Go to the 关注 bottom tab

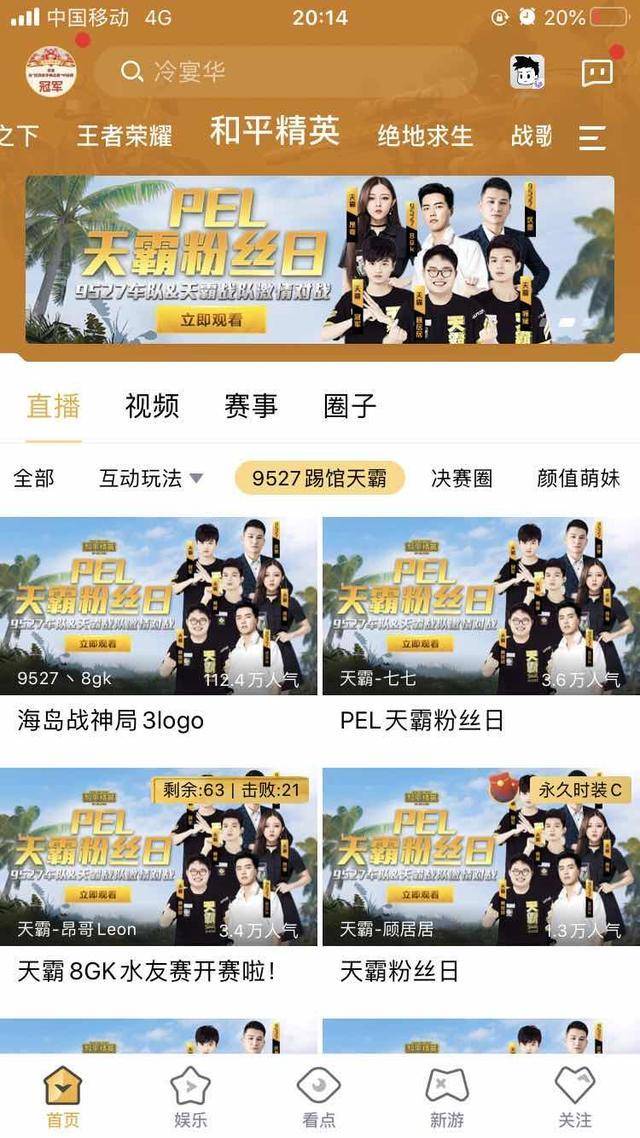tap(575, 1096)
